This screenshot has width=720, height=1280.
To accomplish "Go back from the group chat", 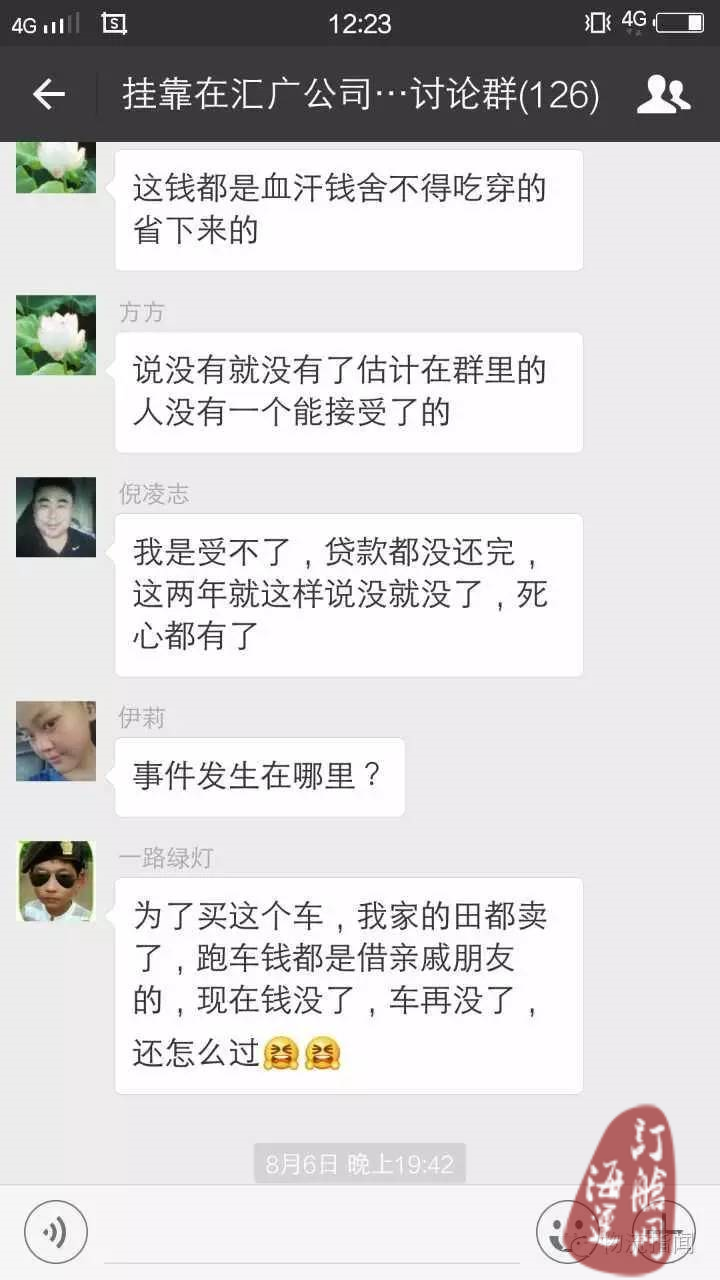I will pyautogui.click(x=48, y=95).
